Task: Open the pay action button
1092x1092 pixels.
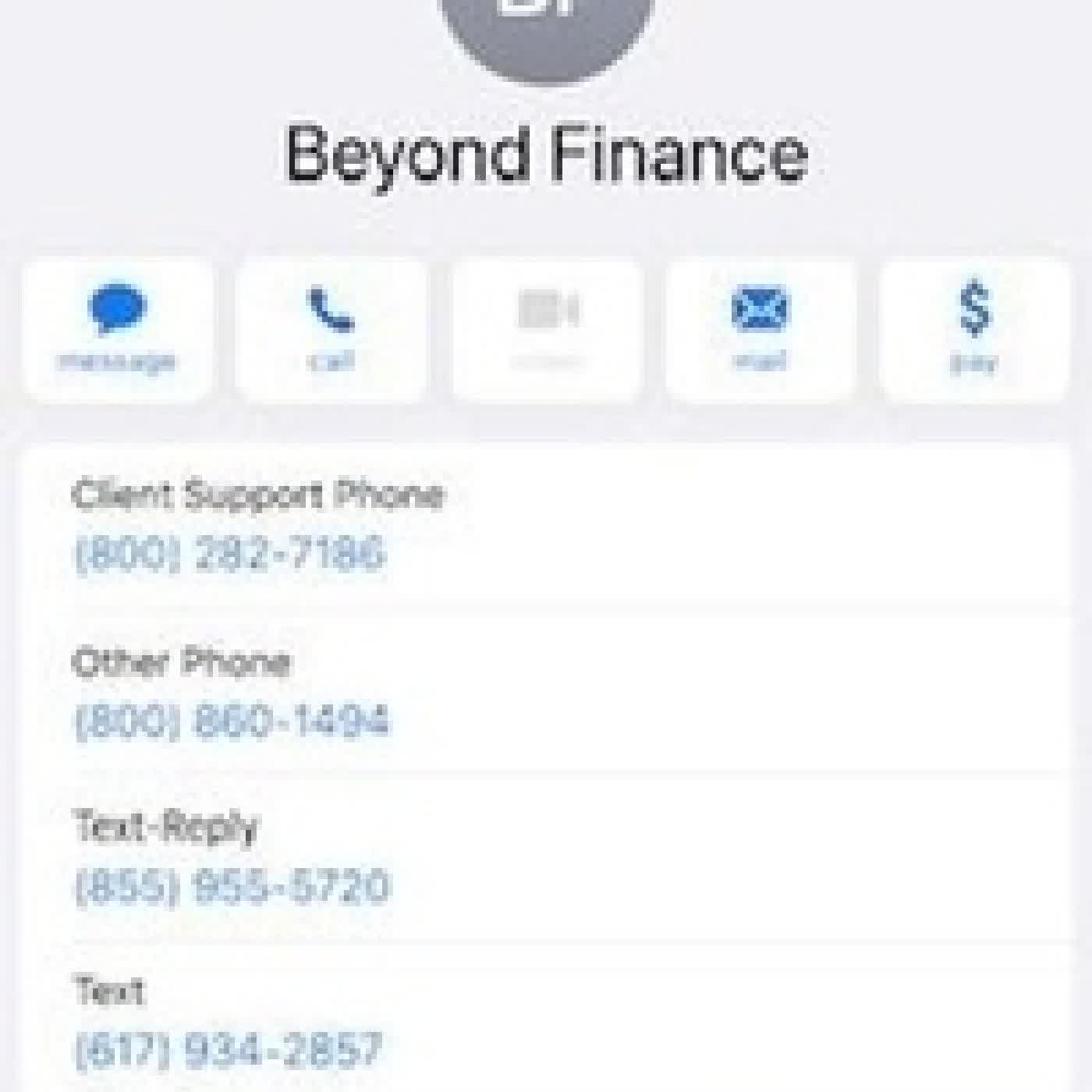Action: pyautogui.click(x=974, y=329)
